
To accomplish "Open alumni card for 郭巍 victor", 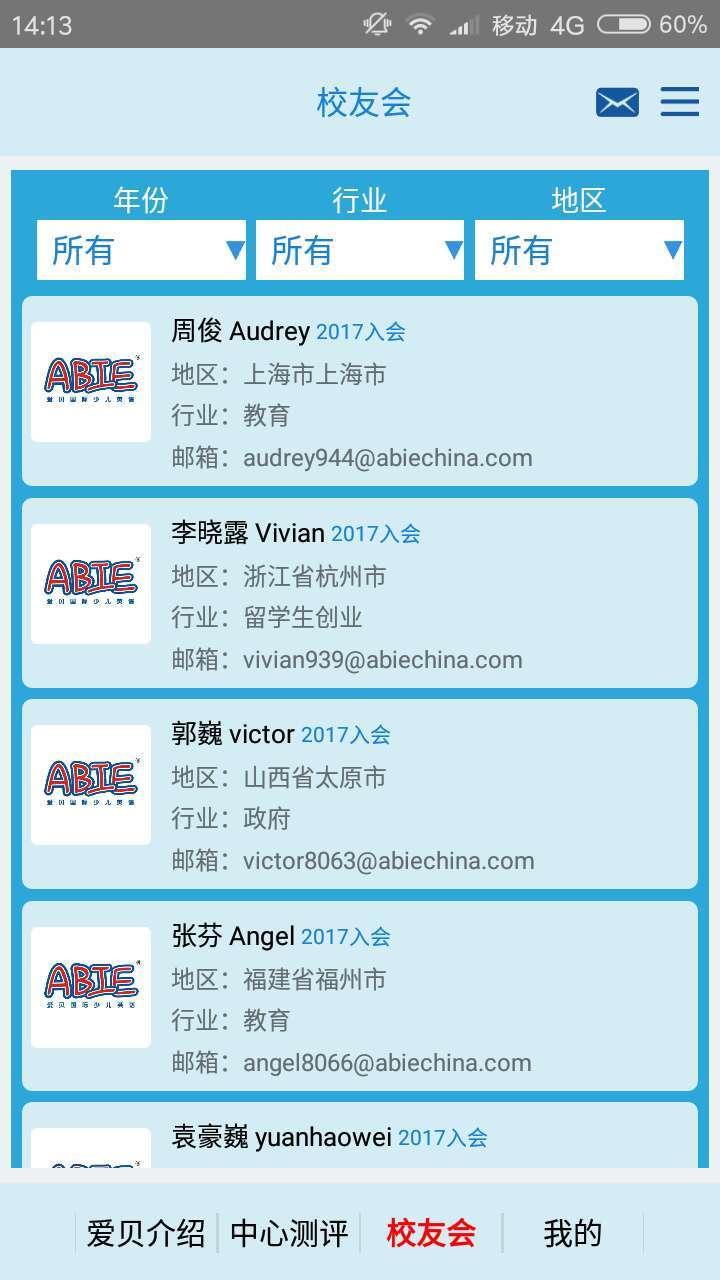I will [360, 794].
